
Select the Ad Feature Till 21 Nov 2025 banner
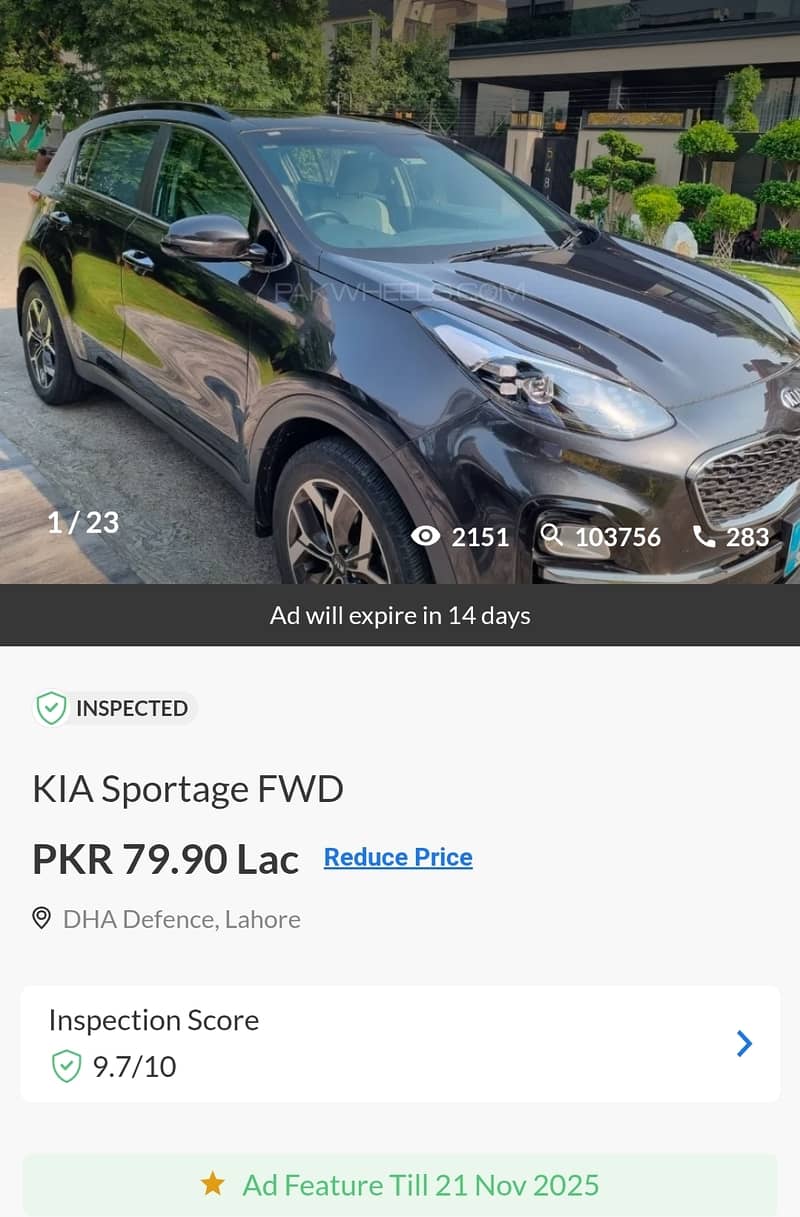[400, 1186]
